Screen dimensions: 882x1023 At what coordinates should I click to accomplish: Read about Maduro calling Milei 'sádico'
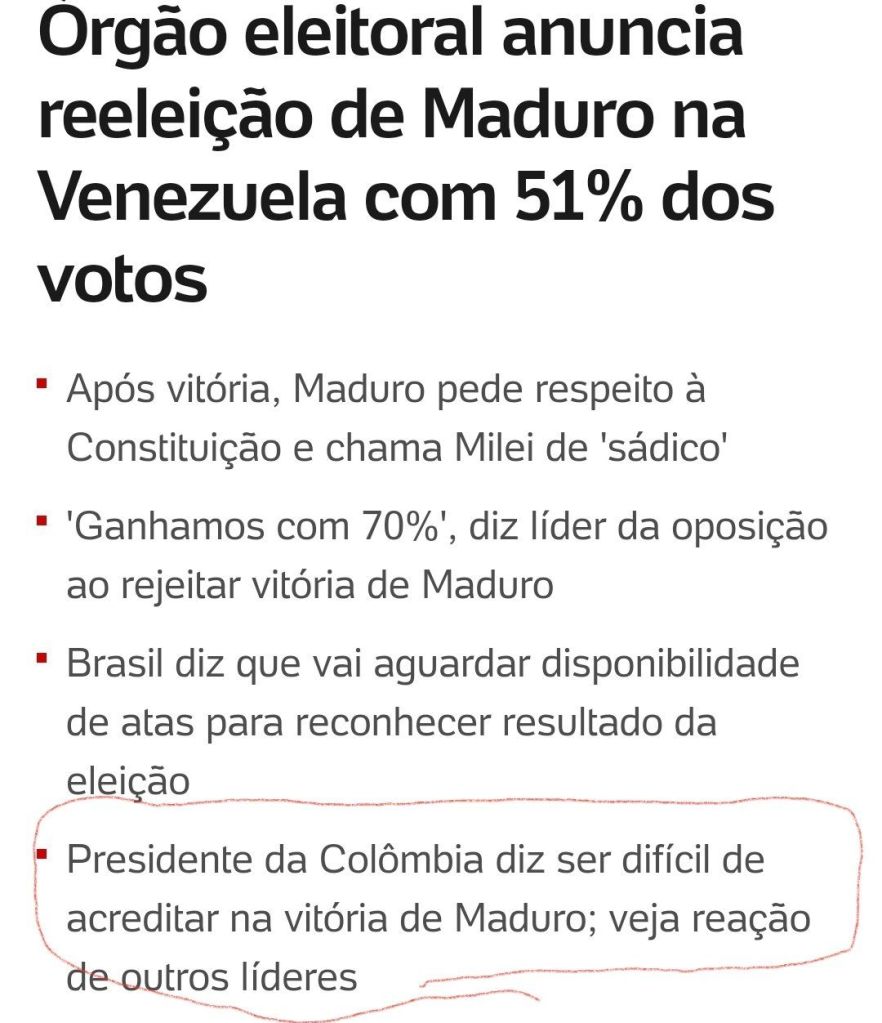(x=395, y=417)
